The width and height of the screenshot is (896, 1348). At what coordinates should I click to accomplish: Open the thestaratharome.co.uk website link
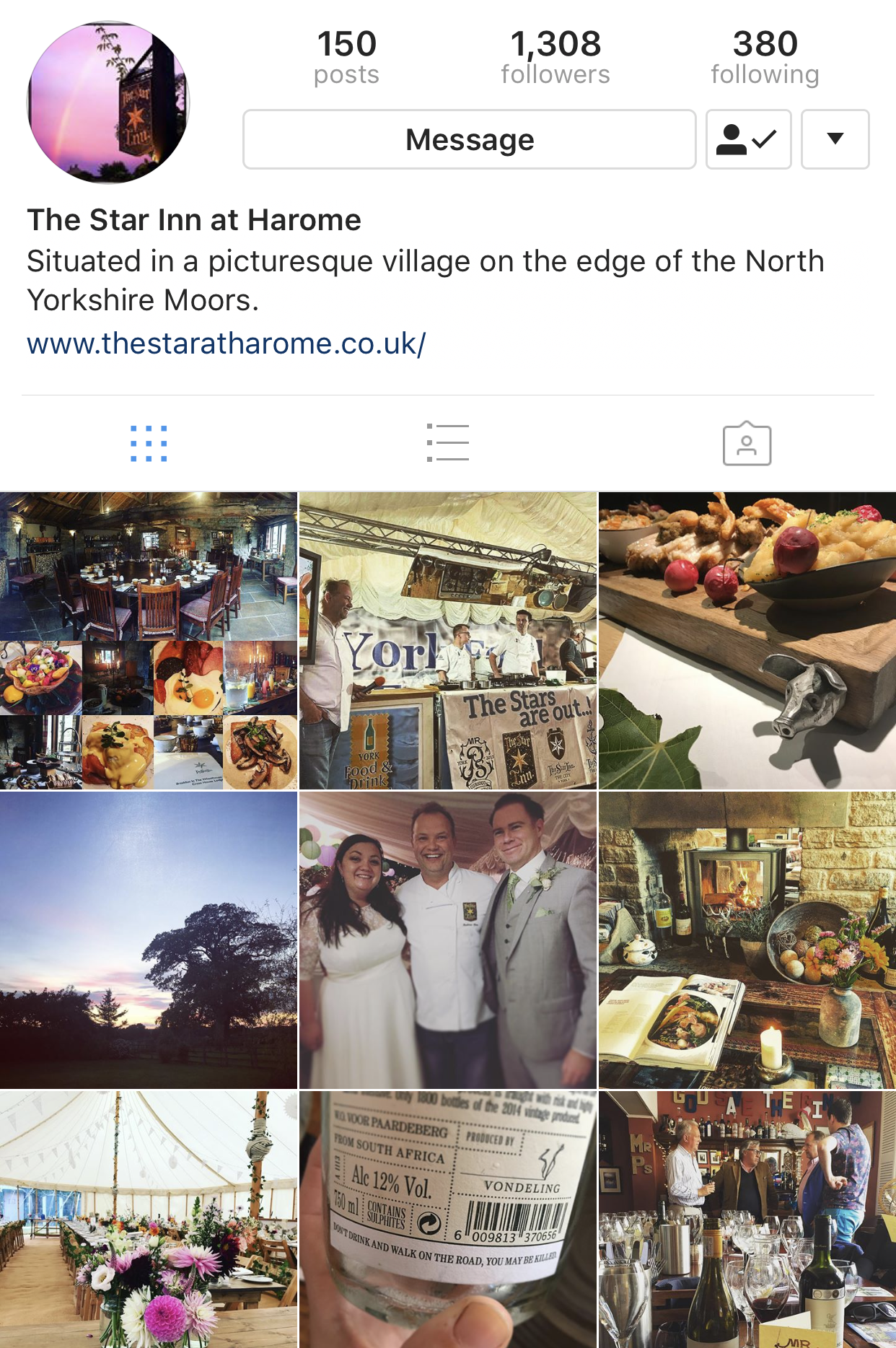coord(227,344)
